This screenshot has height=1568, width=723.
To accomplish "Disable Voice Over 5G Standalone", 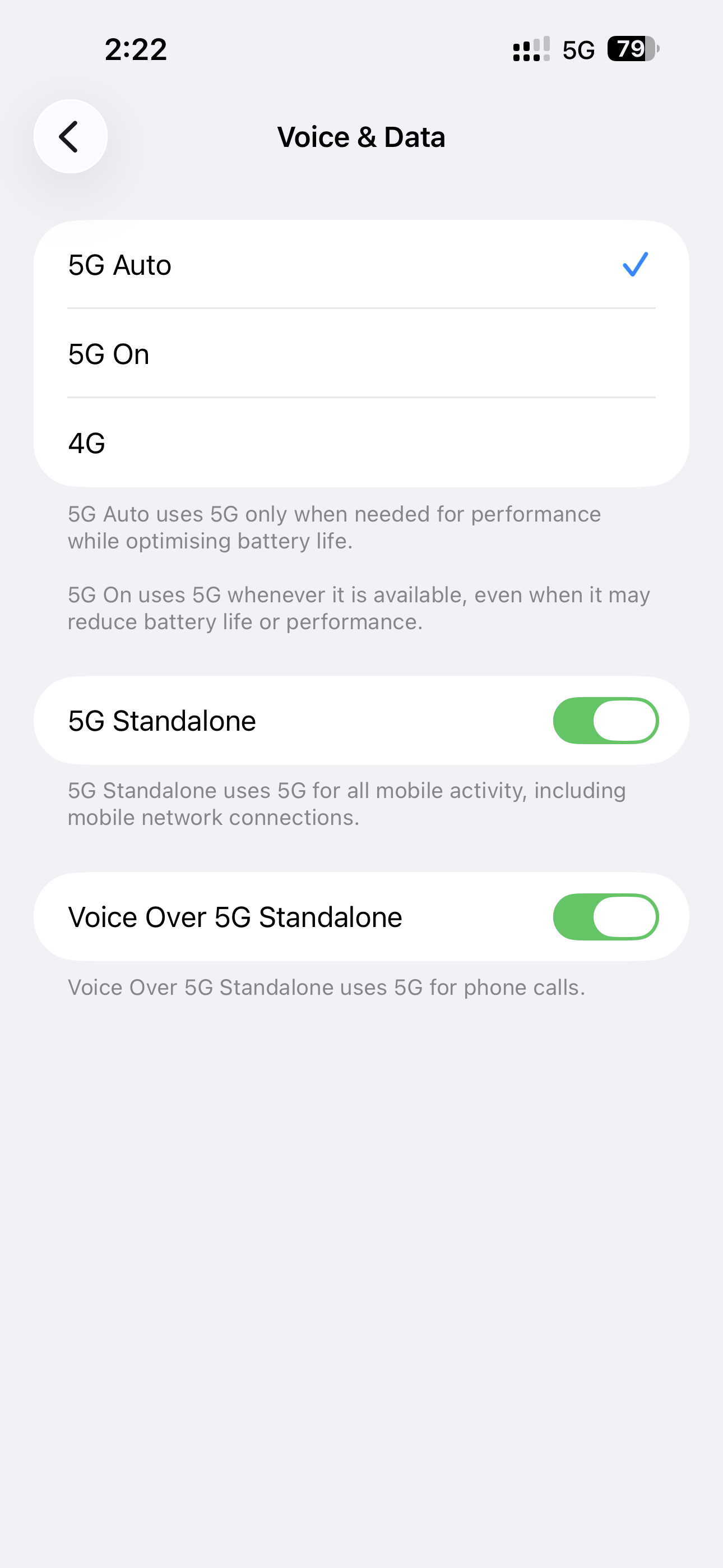I will 605,917.
